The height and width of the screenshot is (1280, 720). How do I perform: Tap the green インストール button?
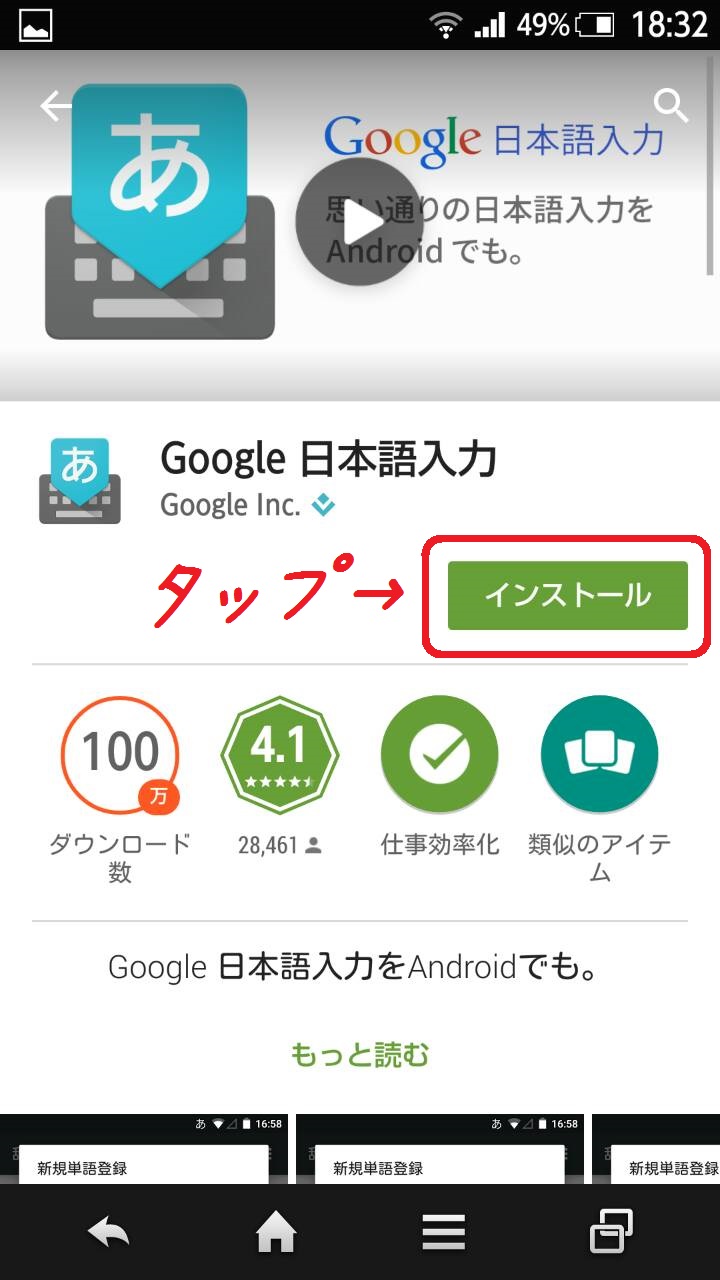[568, 596]
